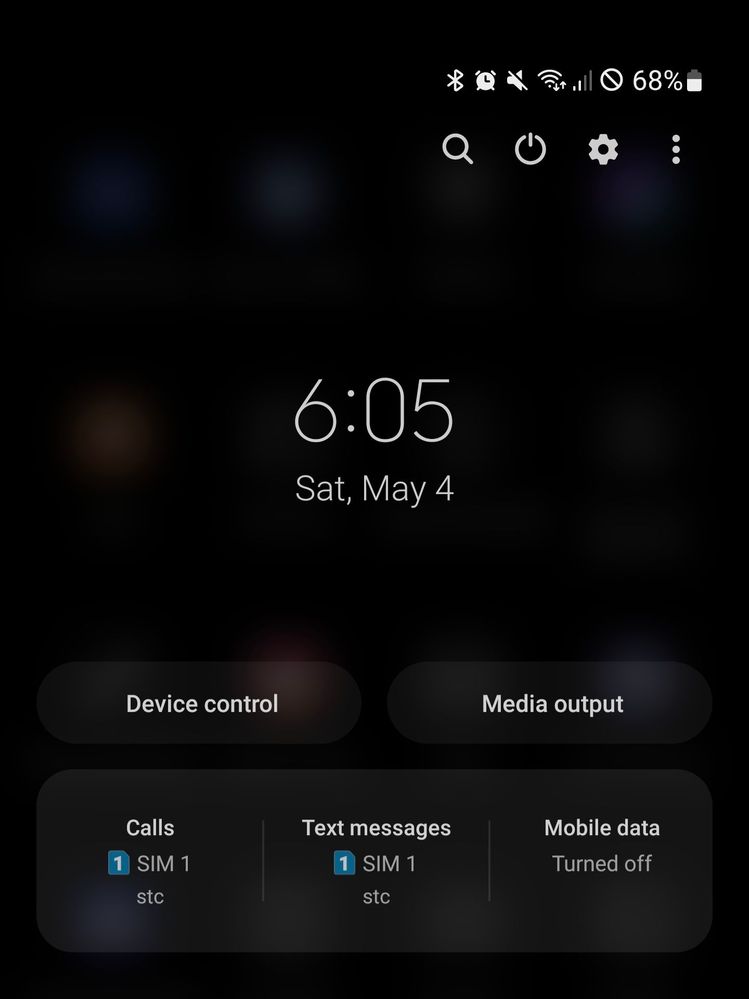Change the SIM for Text messages
This screenshot has width=749, height=999.
[x=376, y=861]
